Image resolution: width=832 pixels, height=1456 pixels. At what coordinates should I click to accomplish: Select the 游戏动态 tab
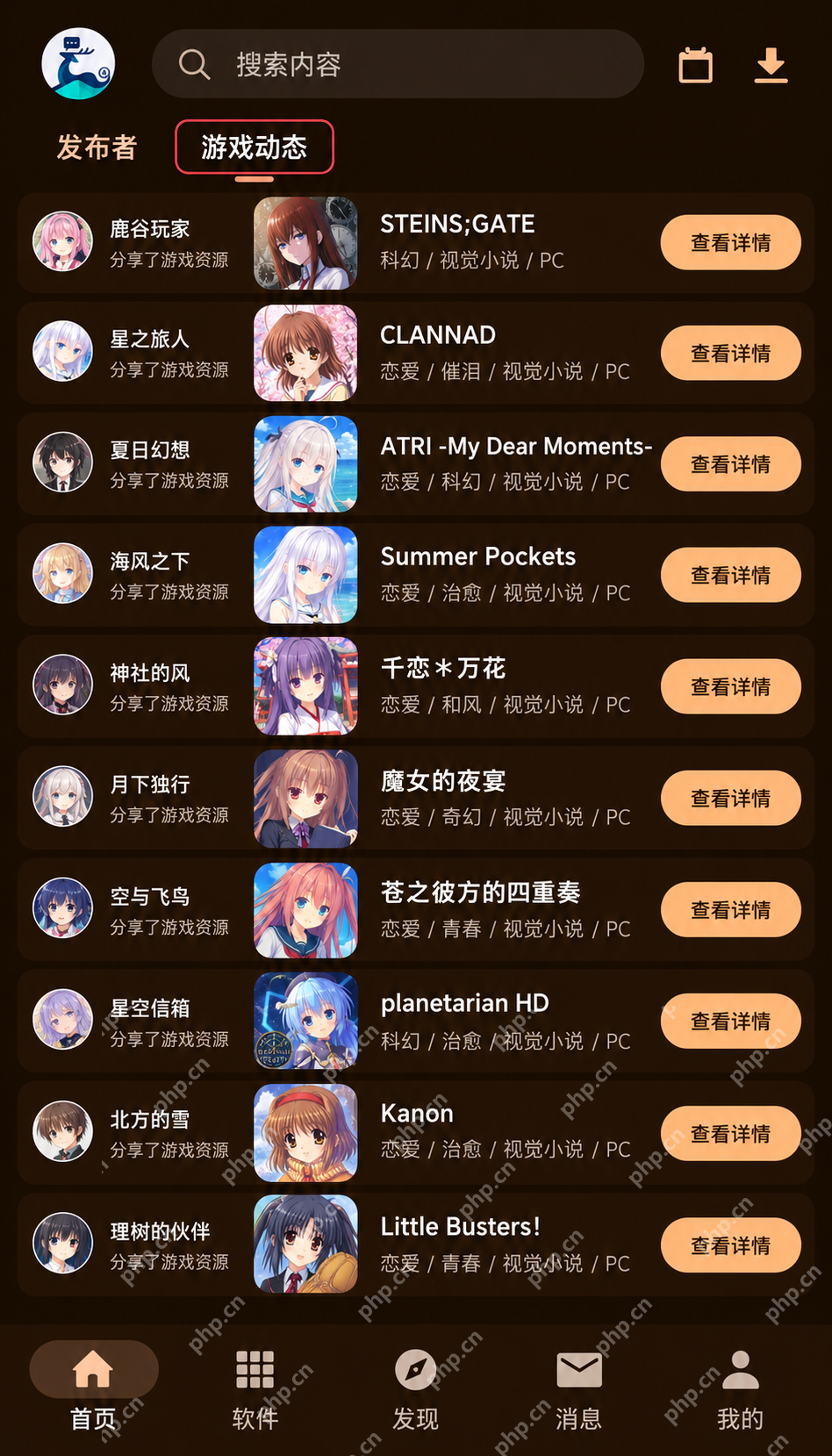point(255,147)
